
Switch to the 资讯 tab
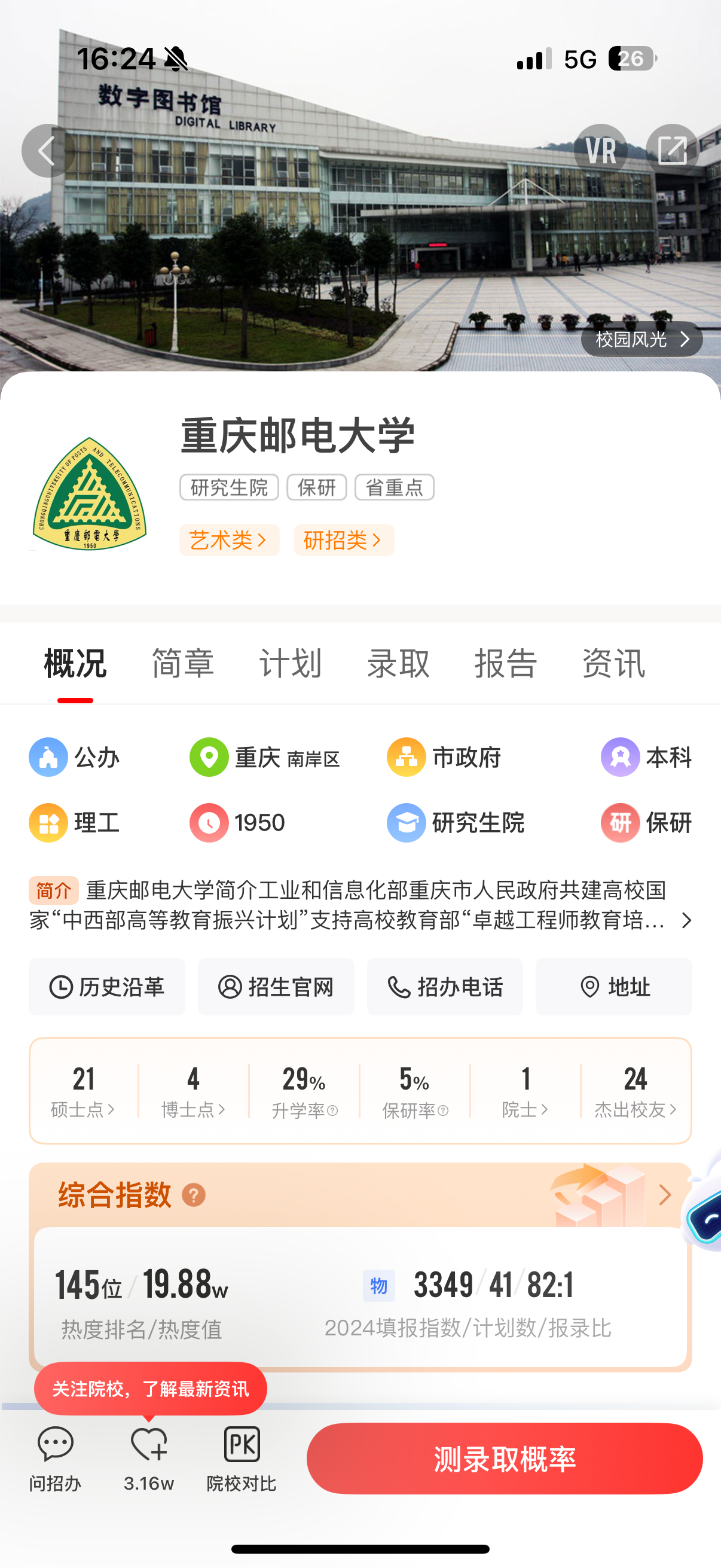pos(613,663)
